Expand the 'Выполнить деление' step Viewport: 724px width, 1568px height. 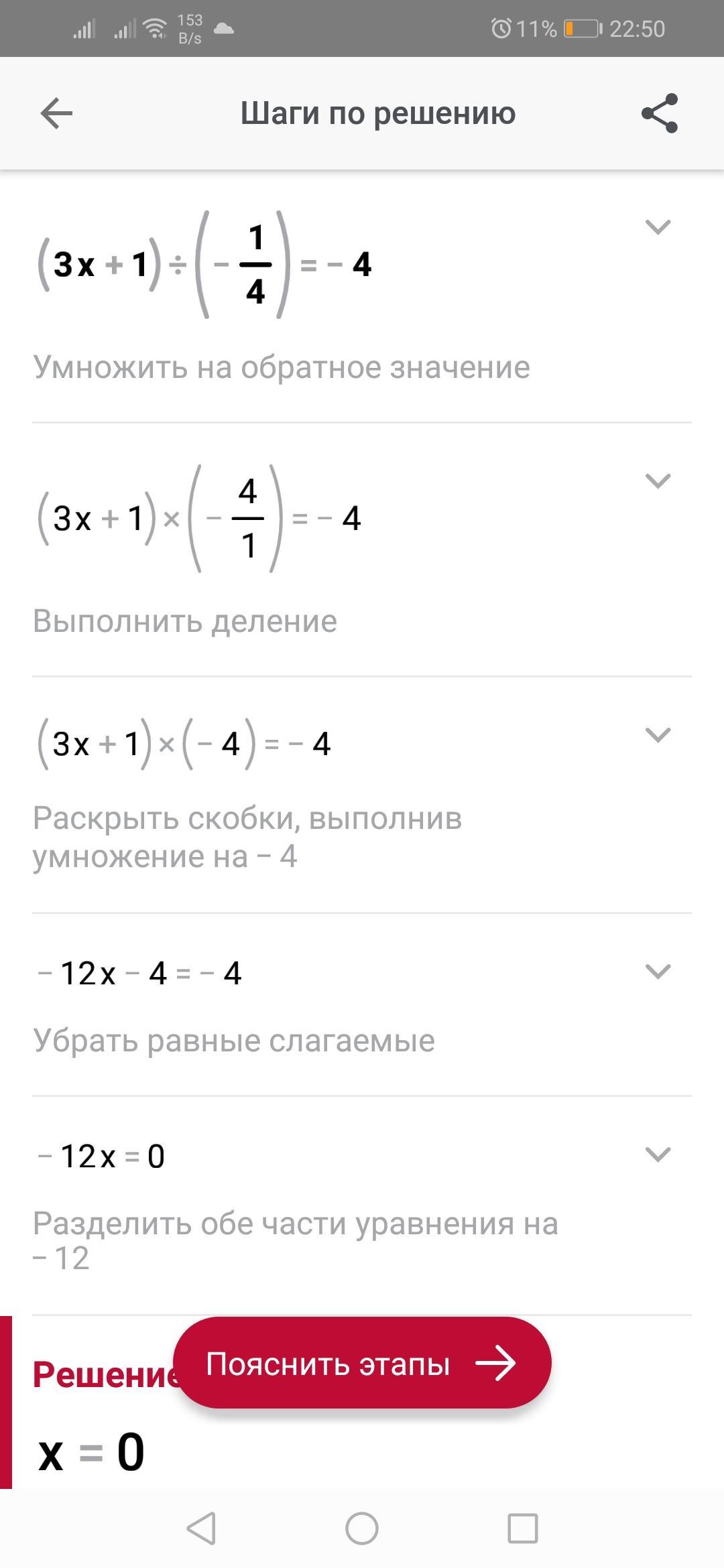[x=657, y=481]
